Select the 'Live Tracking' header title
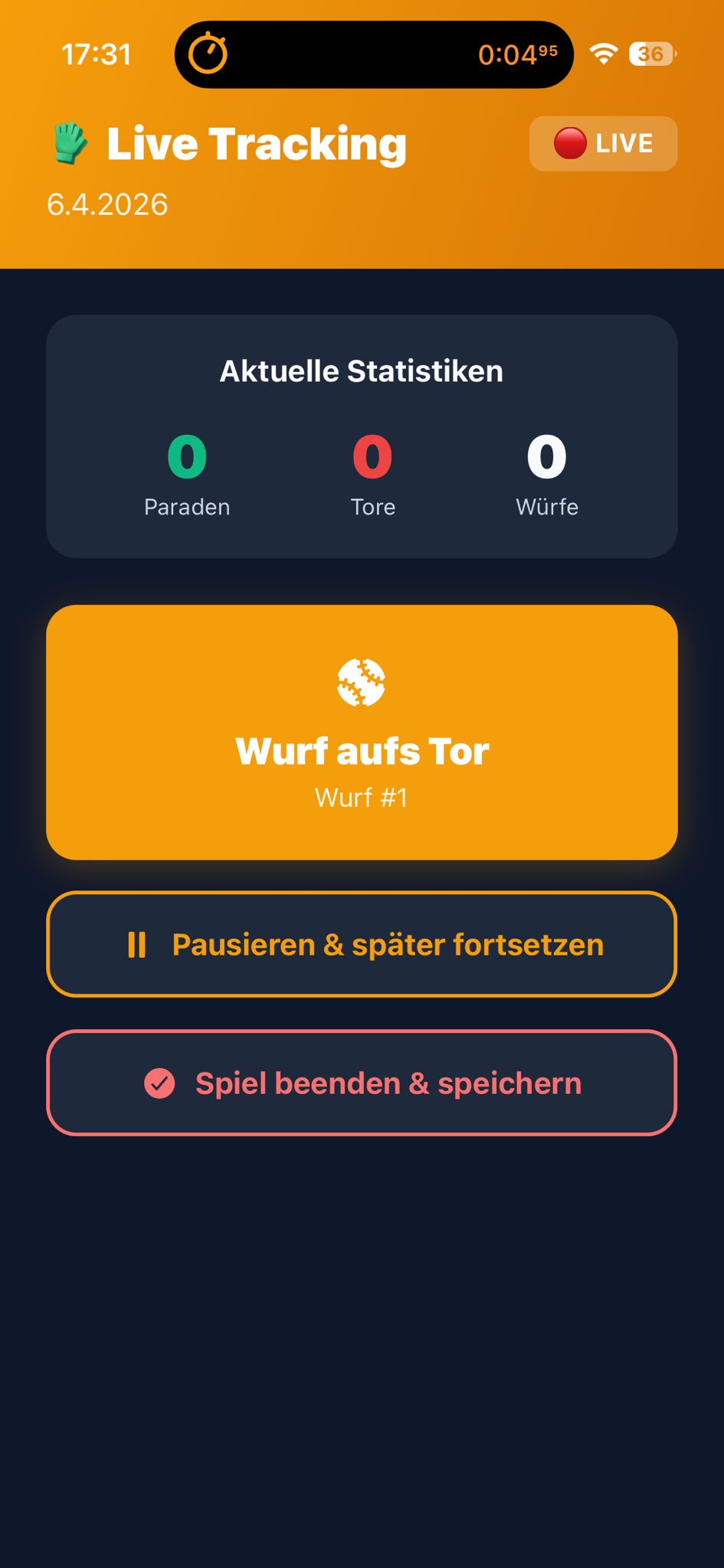724x1568 pixels. [255, 143]
